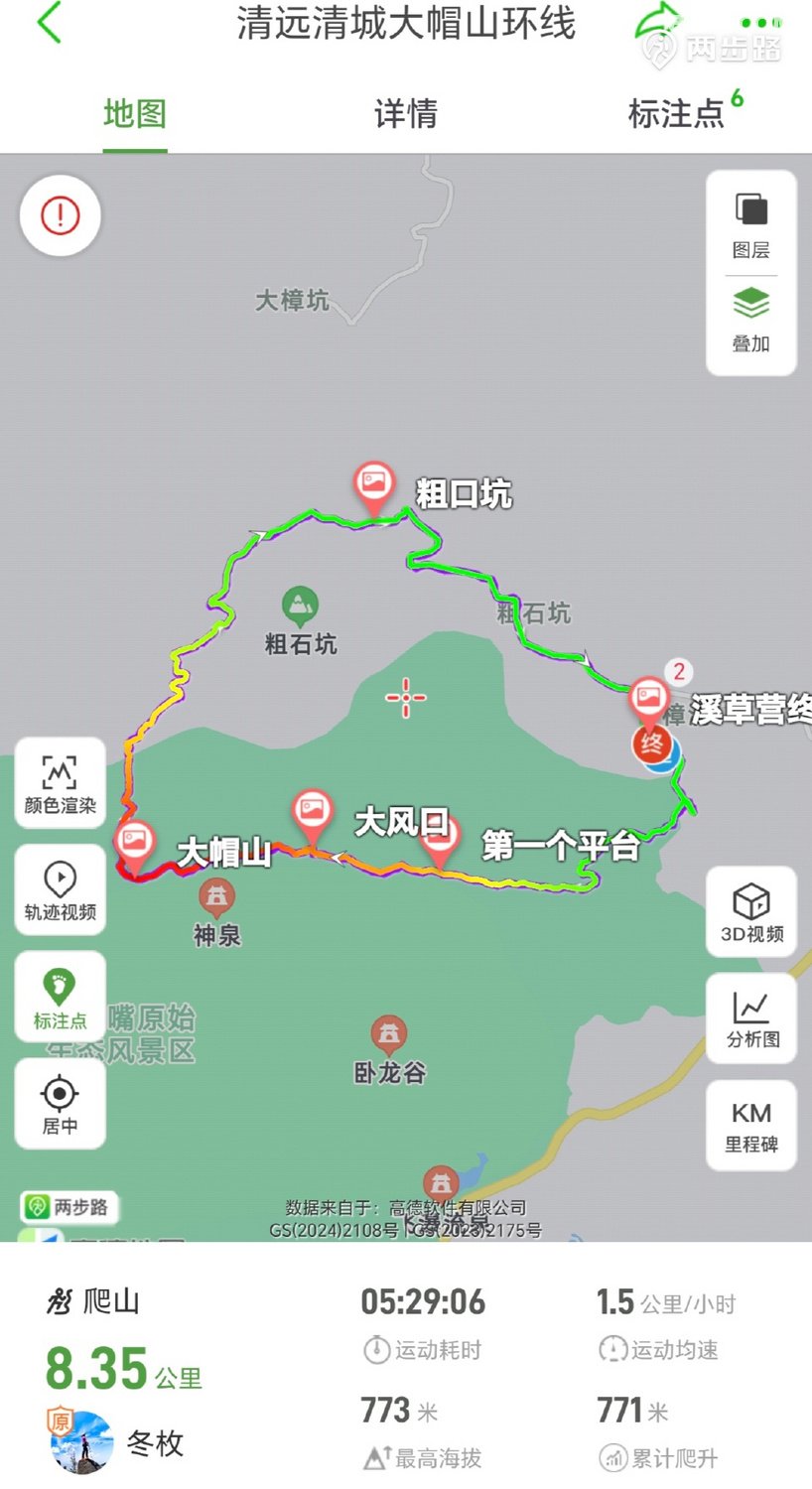The width and height of the screenshot is (812, 1489).
Task: Go back using the green arrow
Action: 49,23
